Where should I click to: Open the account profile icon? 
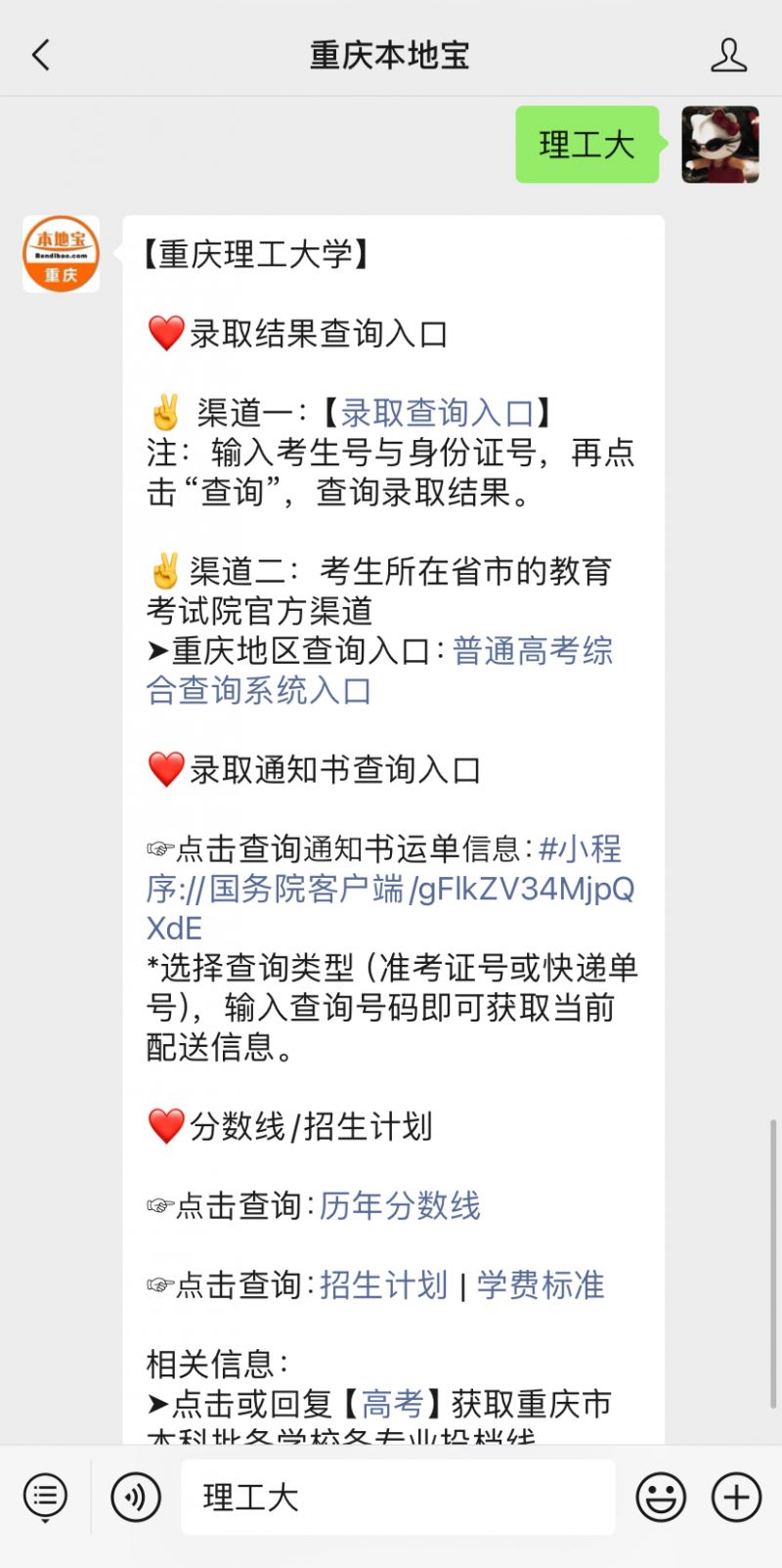point(728,56)
